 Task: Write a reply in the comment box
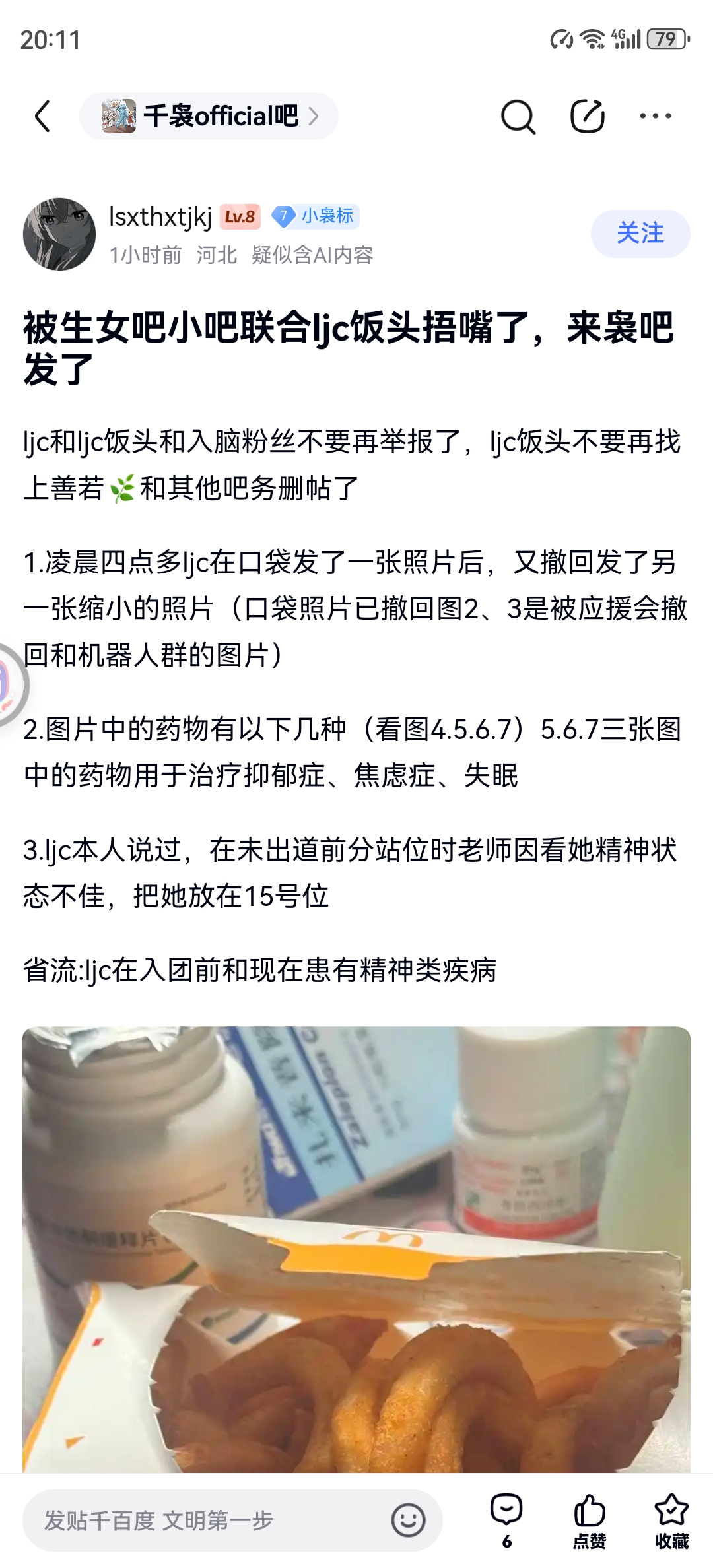click(198, 1520)
